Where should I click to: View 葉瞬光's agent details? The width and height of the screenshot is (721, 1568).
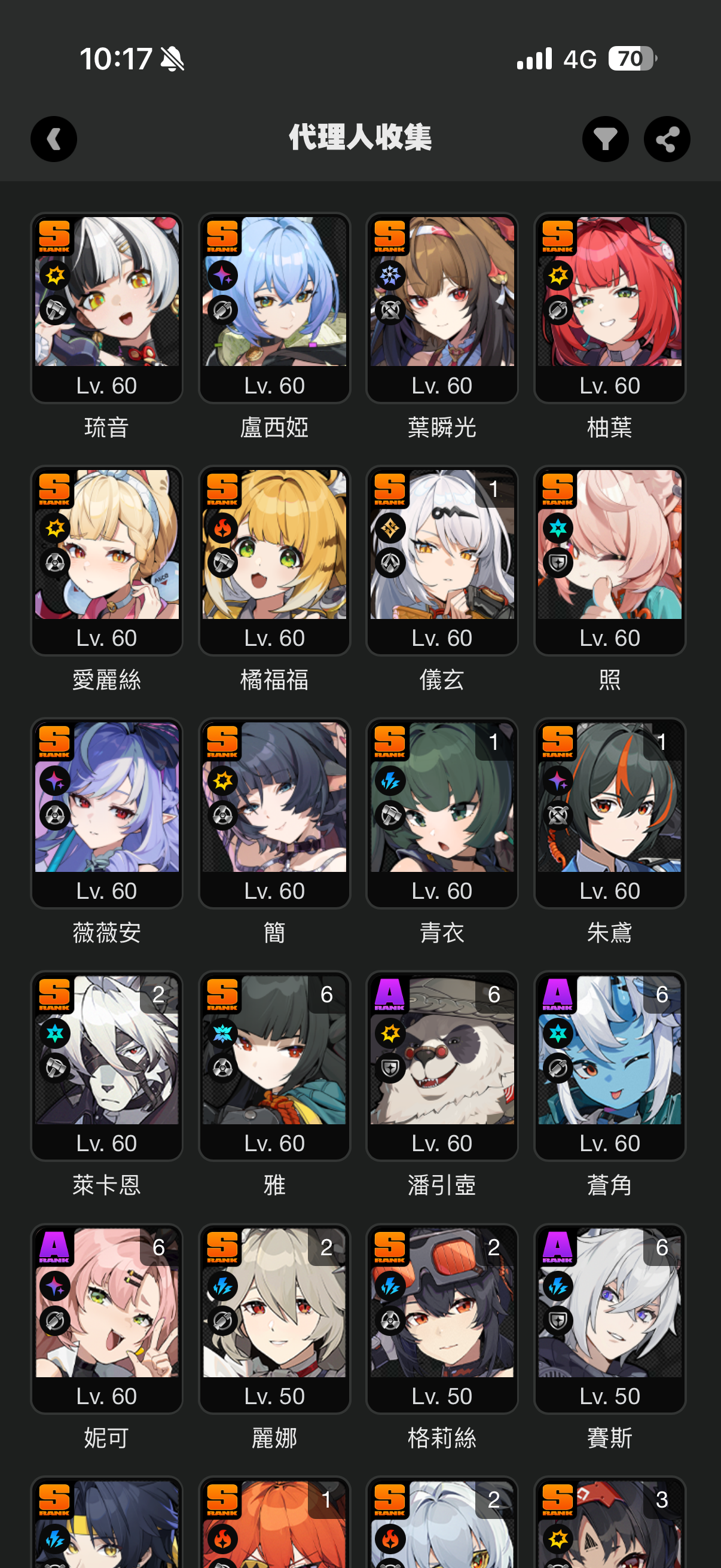click(442, 307)
